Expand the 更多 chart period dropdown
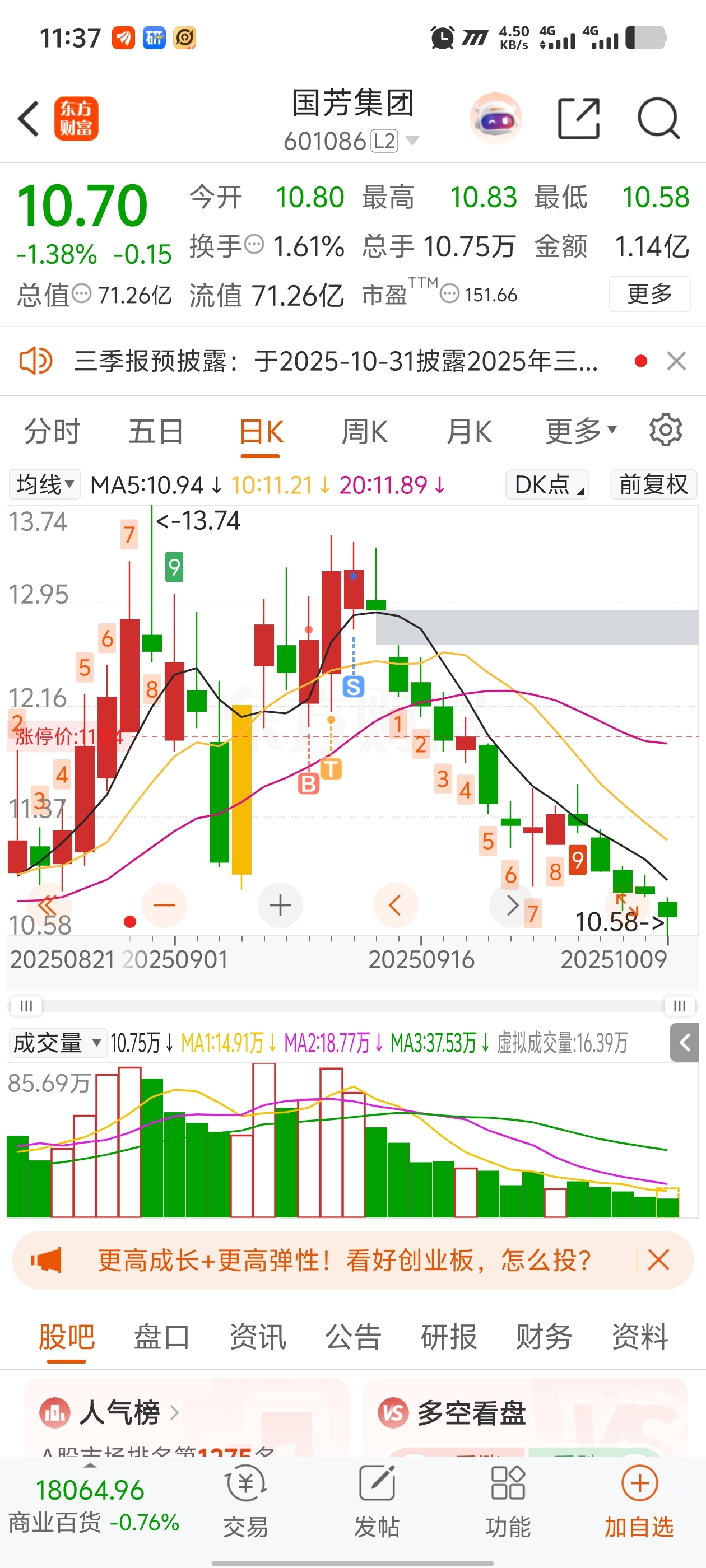The image size is (706, 1568). (580, 432)
